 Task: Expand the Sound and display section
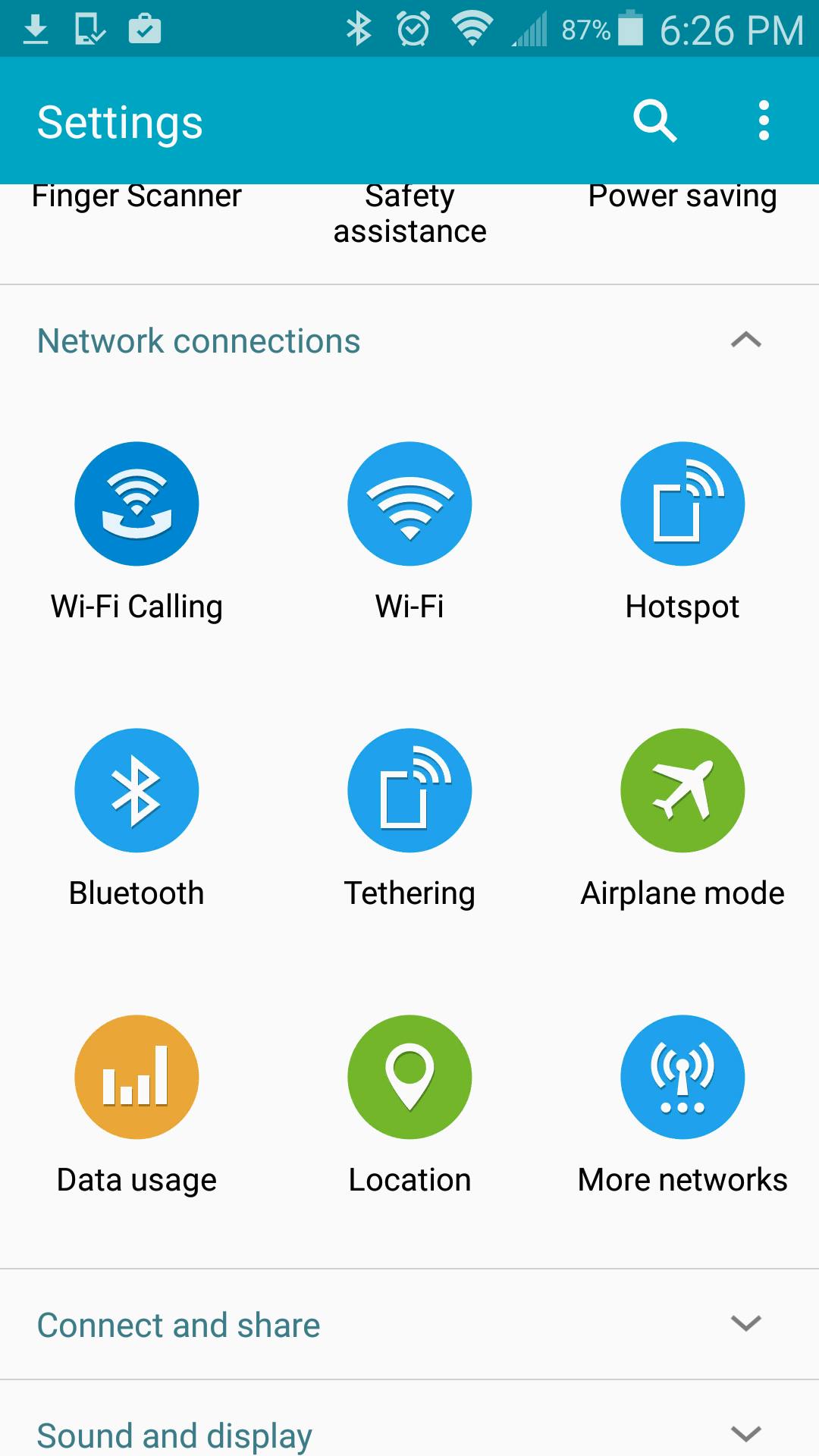click(409, 1426)
